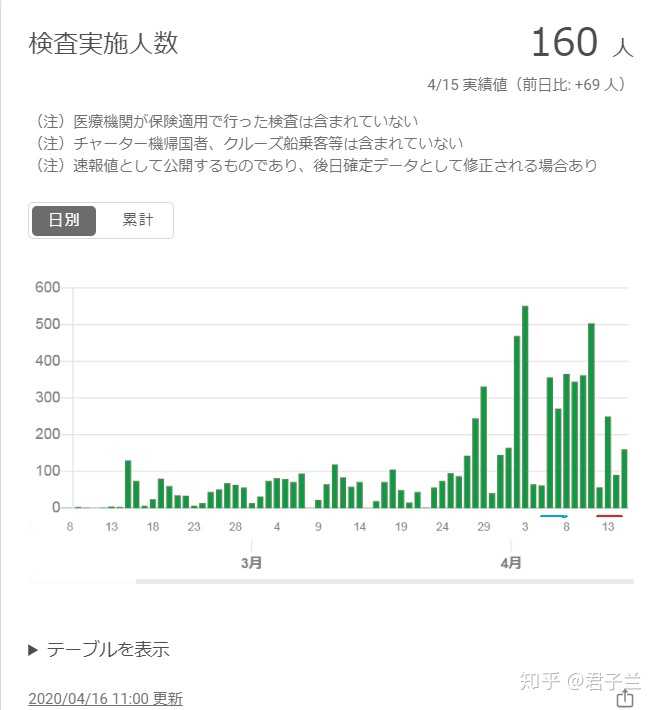Switch to the 累計 cumulative view
Image resolution: width=659 pixels, height=710 pixels.
tap(138, 221)
